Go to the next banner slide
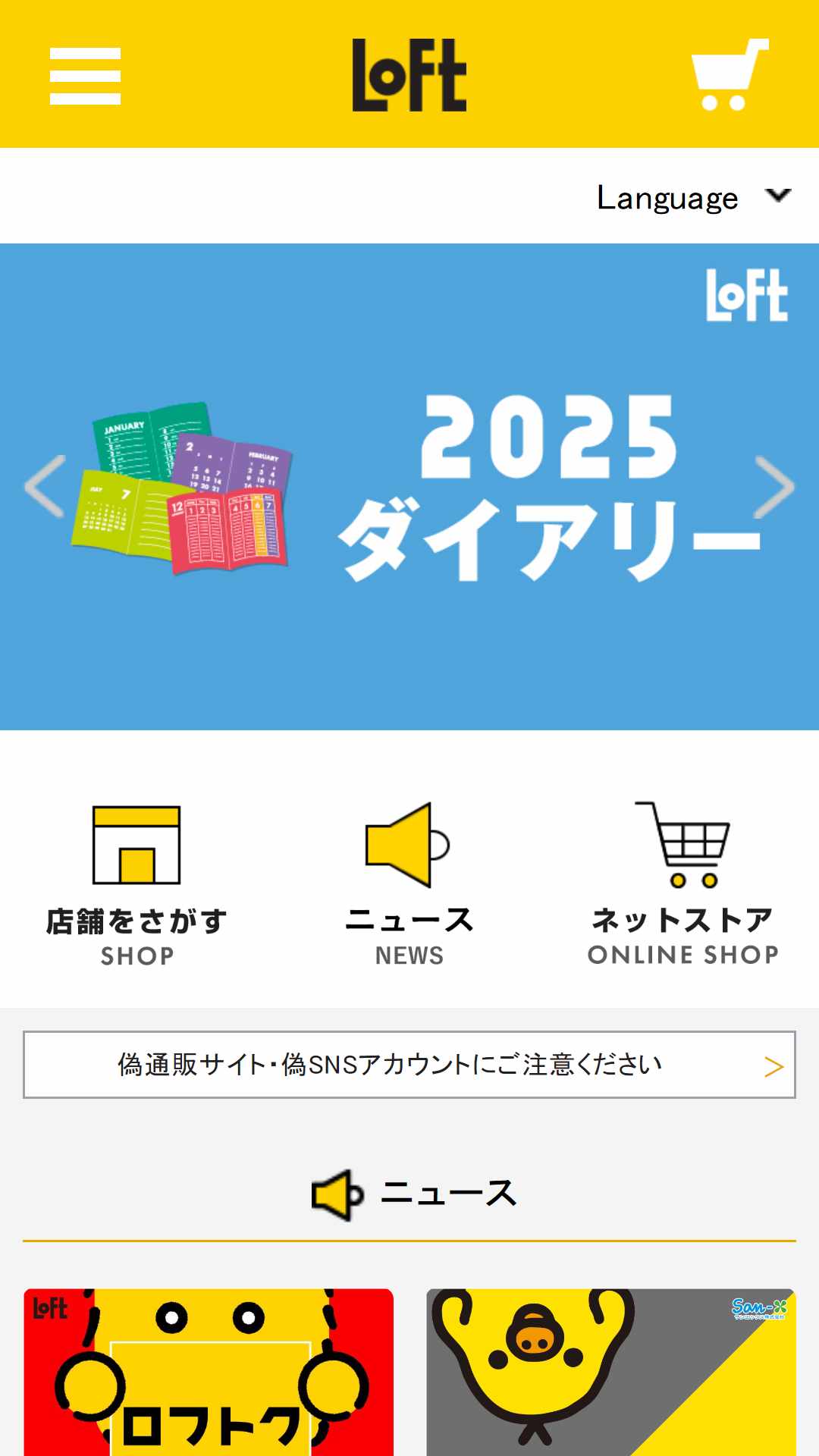 (774, 487)
